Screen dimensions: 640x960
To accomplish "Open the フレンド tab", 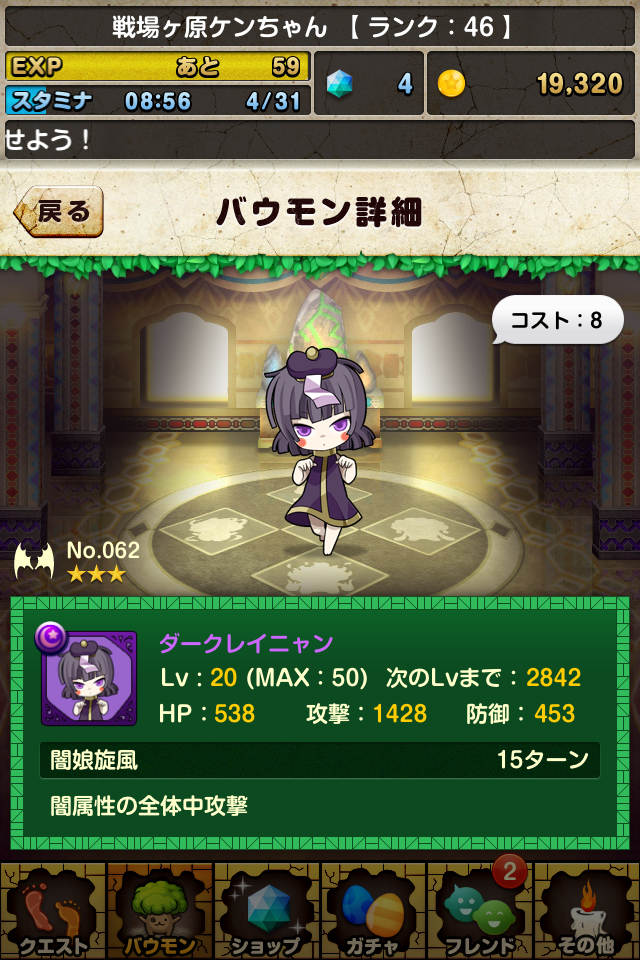I will pos(480,911).
